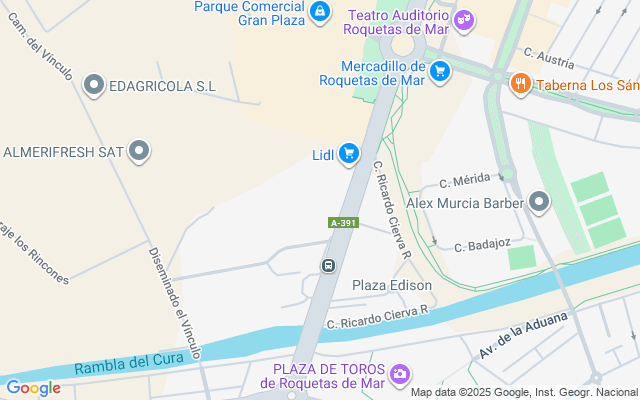Select the Taberna Los Sán restaurant marker
This screenshot has width=640, height=400.
[x=519, y=84]
